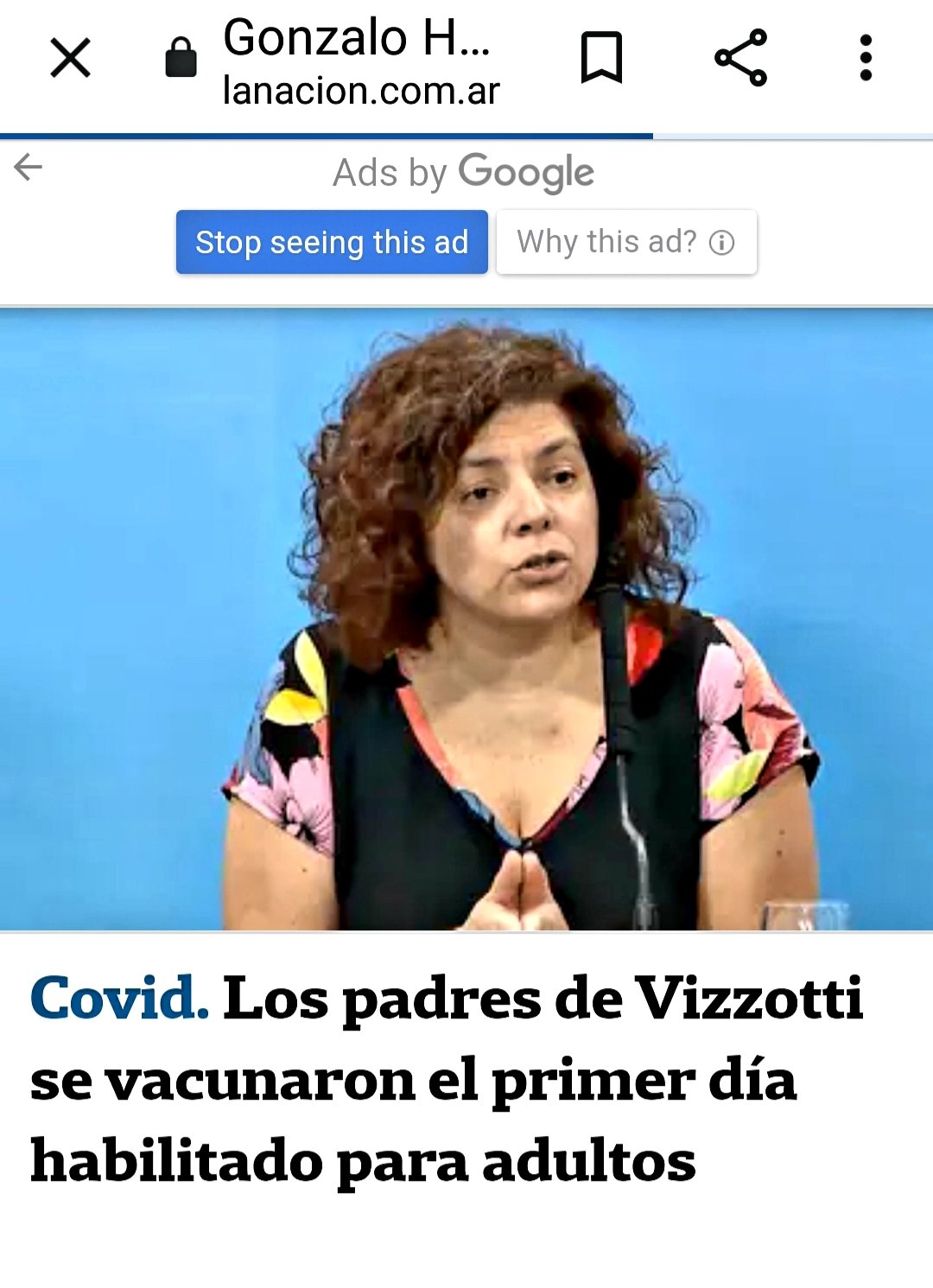
Task: Go back from the ad options
Action: click(29, 167)
